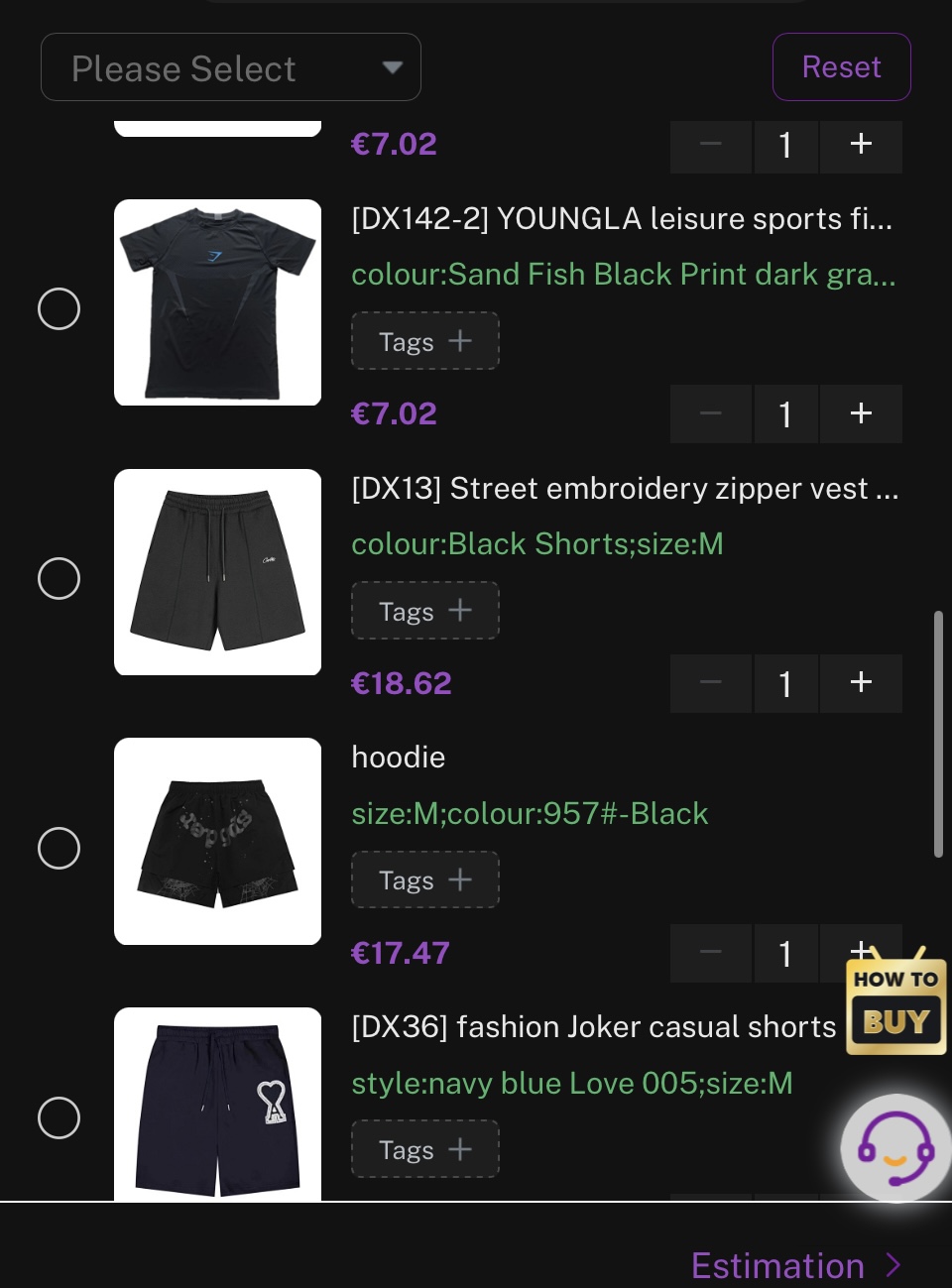The height and width of the screenshot is (1288, 952).
Task: Increase quantity of the €18.62 shorts
Action: (x=861, y=683)
